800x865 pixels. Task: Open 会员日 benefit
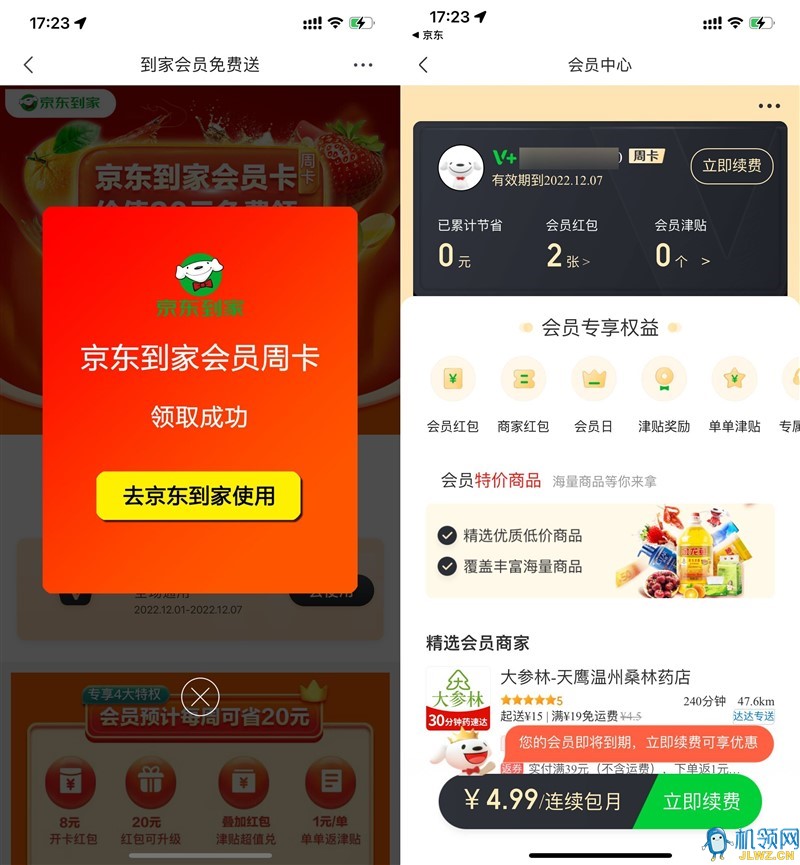pos(593,380)
